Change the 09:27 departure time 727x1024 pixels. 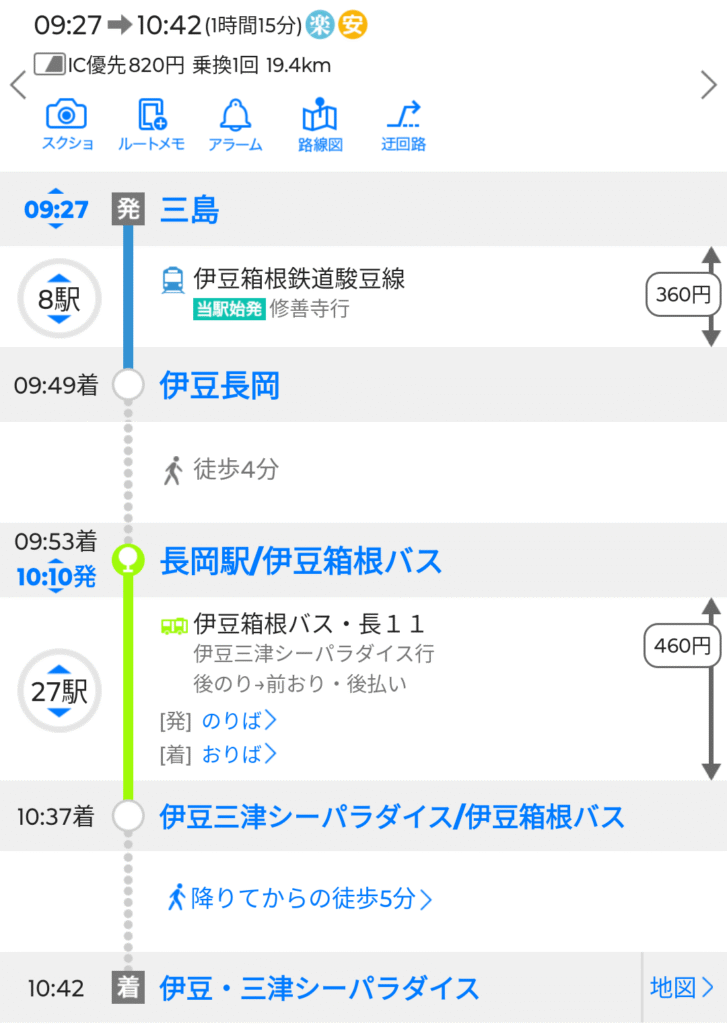tap(56, 210)
